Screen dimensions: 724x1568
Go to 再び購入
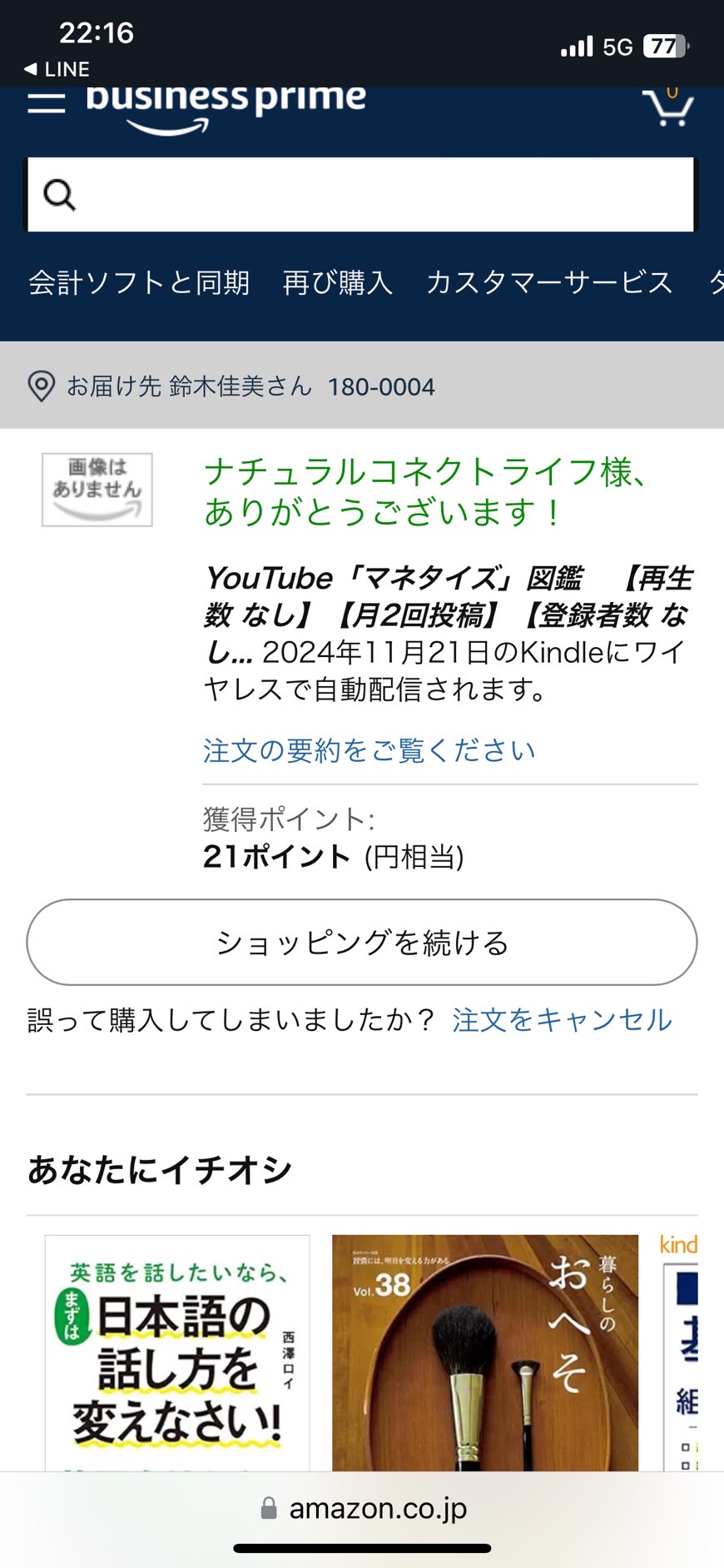point(337,282)
